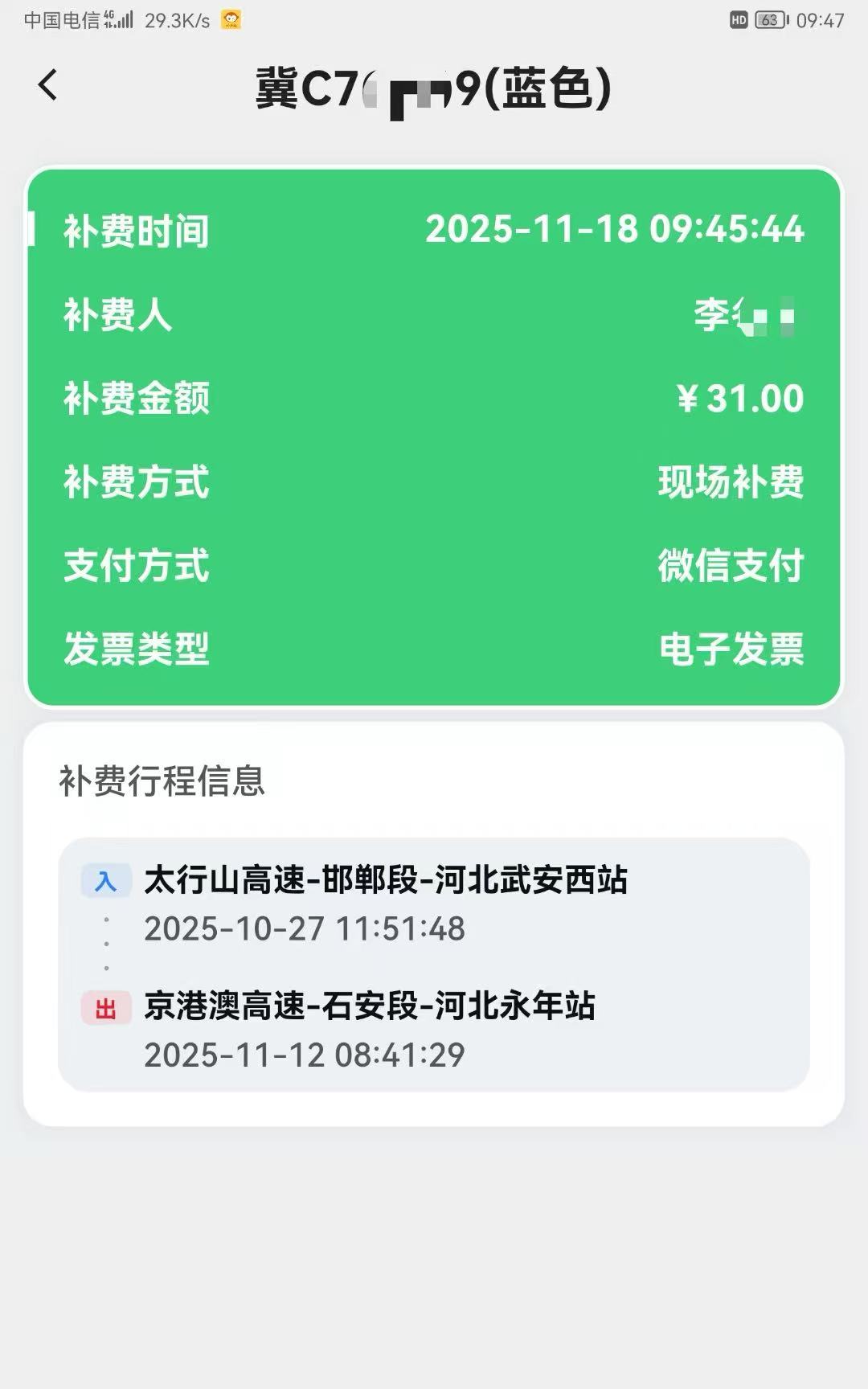Open the 冀C7 license plate title
The image size is (868, 1389).
434,87
